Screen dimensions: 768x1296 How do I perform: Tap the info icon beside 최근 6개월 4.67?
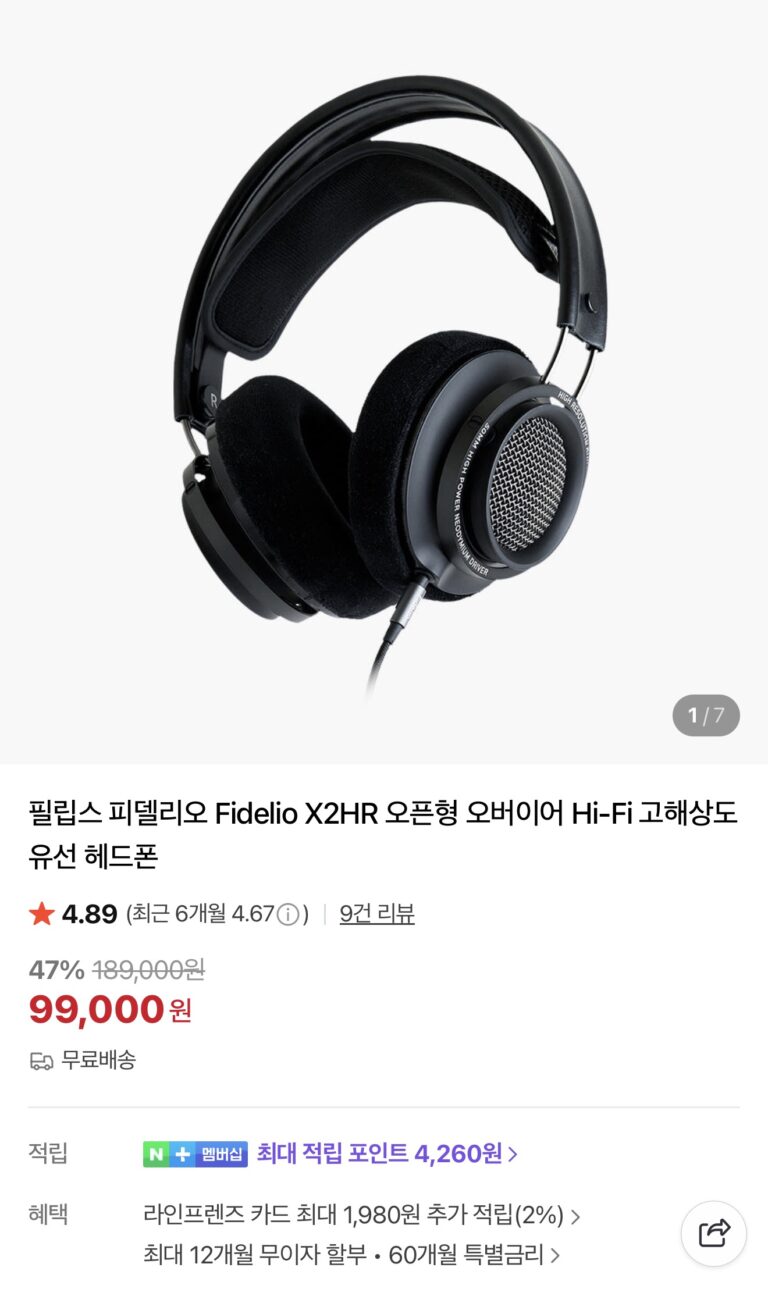tap(288, 914)
